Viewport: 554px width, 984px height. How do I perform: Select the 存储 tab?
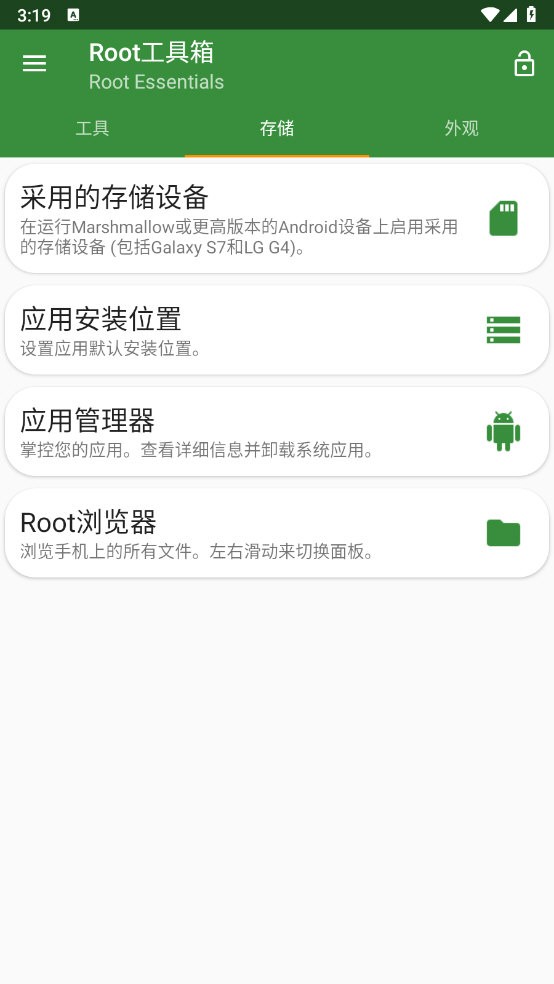click(x=277, y=128)
